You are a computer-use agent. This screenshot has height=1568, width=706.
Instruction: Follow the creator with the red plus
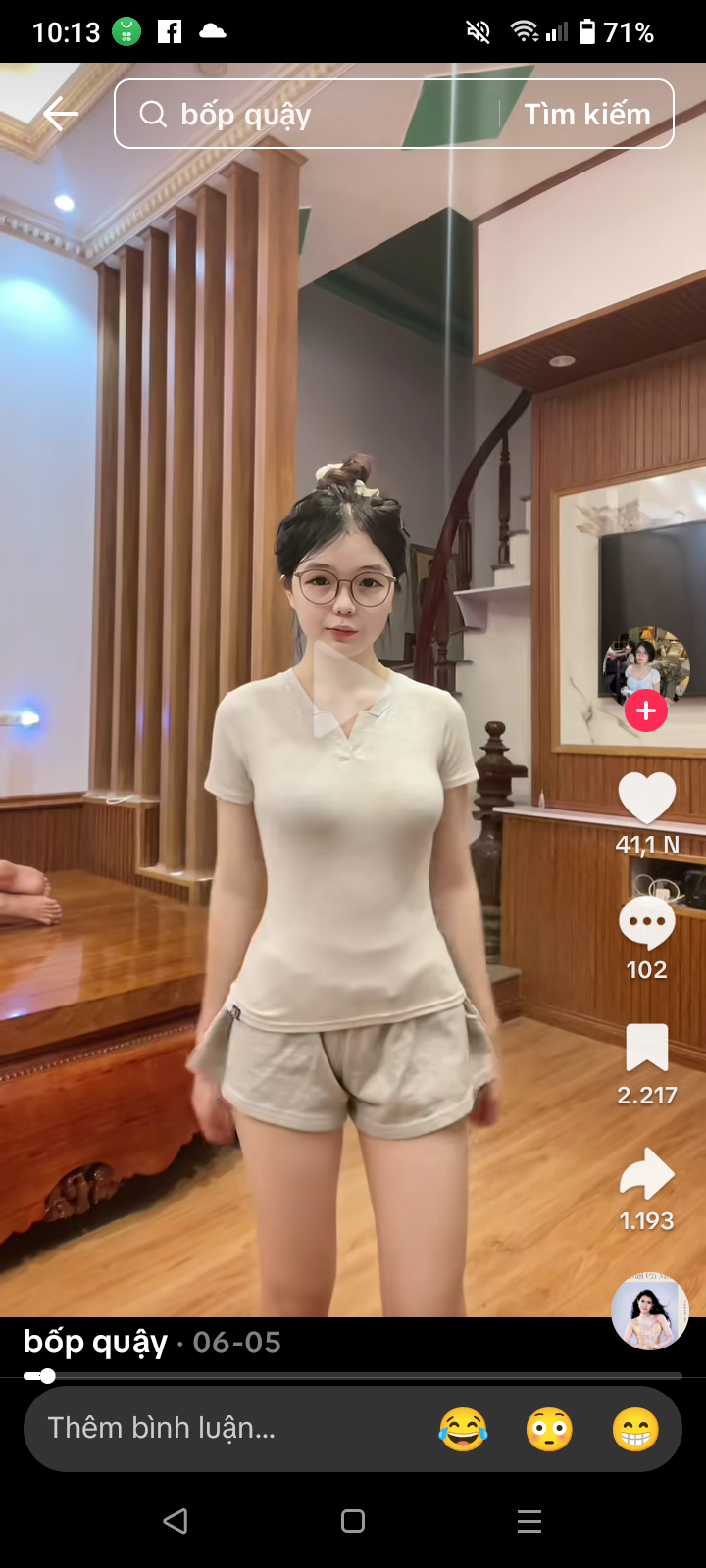coord(646,710)
